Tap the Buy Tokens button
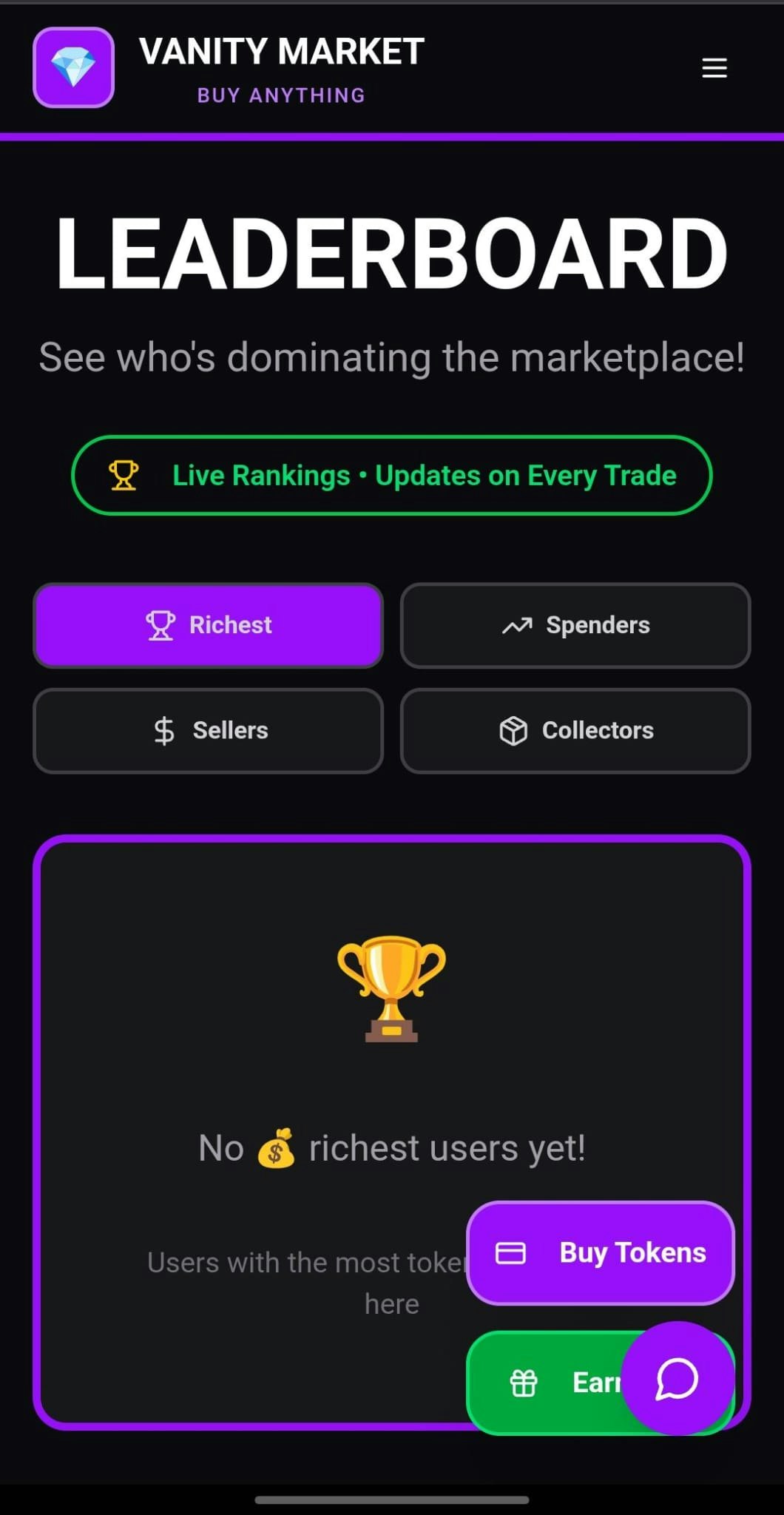Image resolution: width=784 pixels, height=1515 pixels. 600,1252
